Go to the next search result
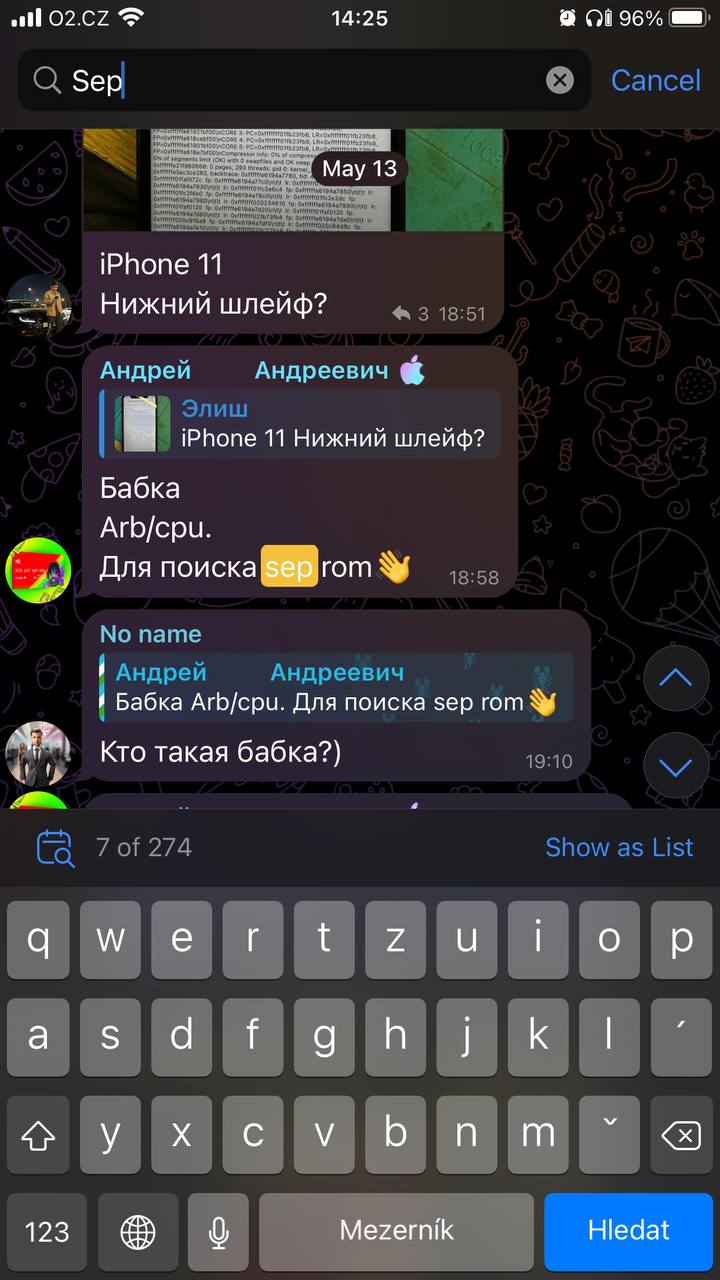The image size is (720, 1280). (x=676, y=767)
